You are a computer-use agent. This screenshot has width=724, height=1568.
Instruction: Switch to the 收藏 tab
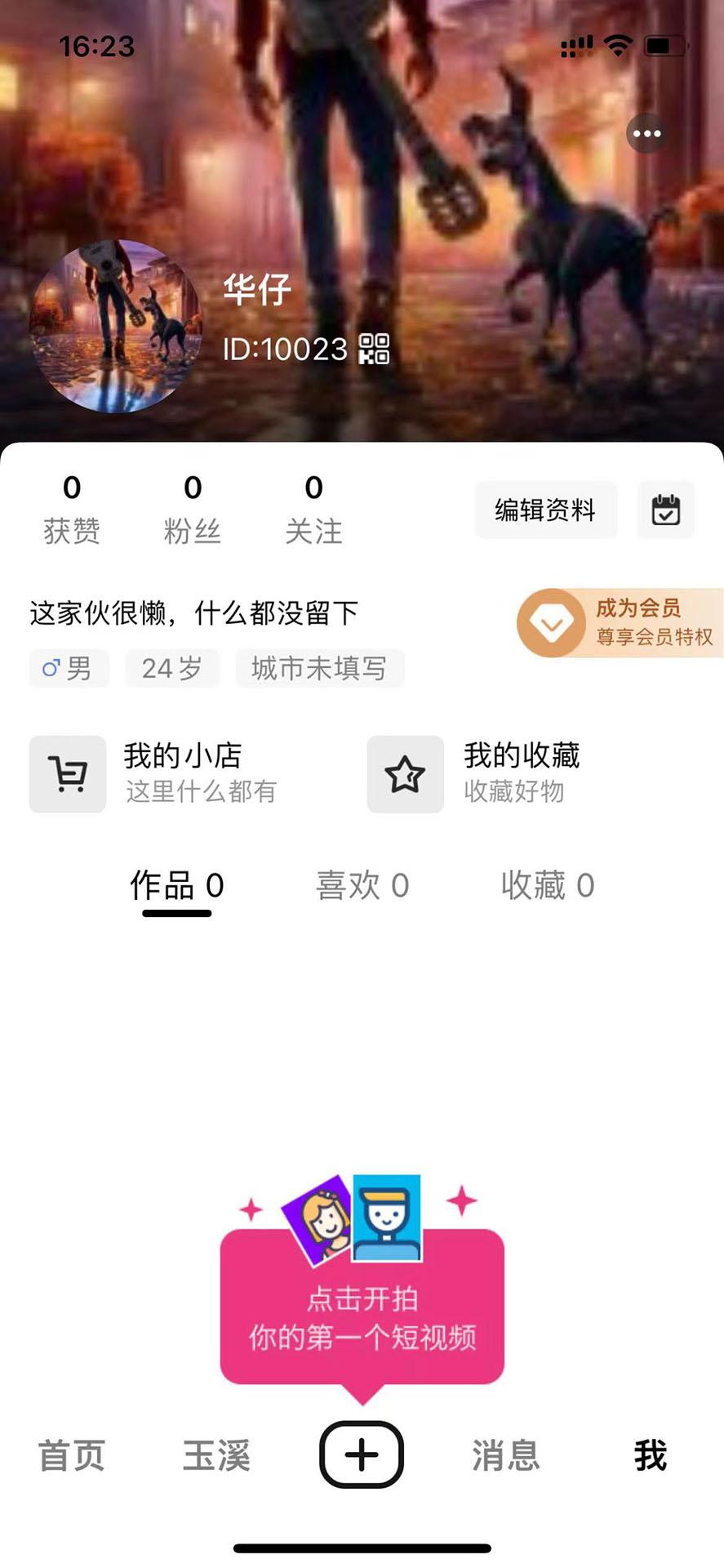(547, 885)
